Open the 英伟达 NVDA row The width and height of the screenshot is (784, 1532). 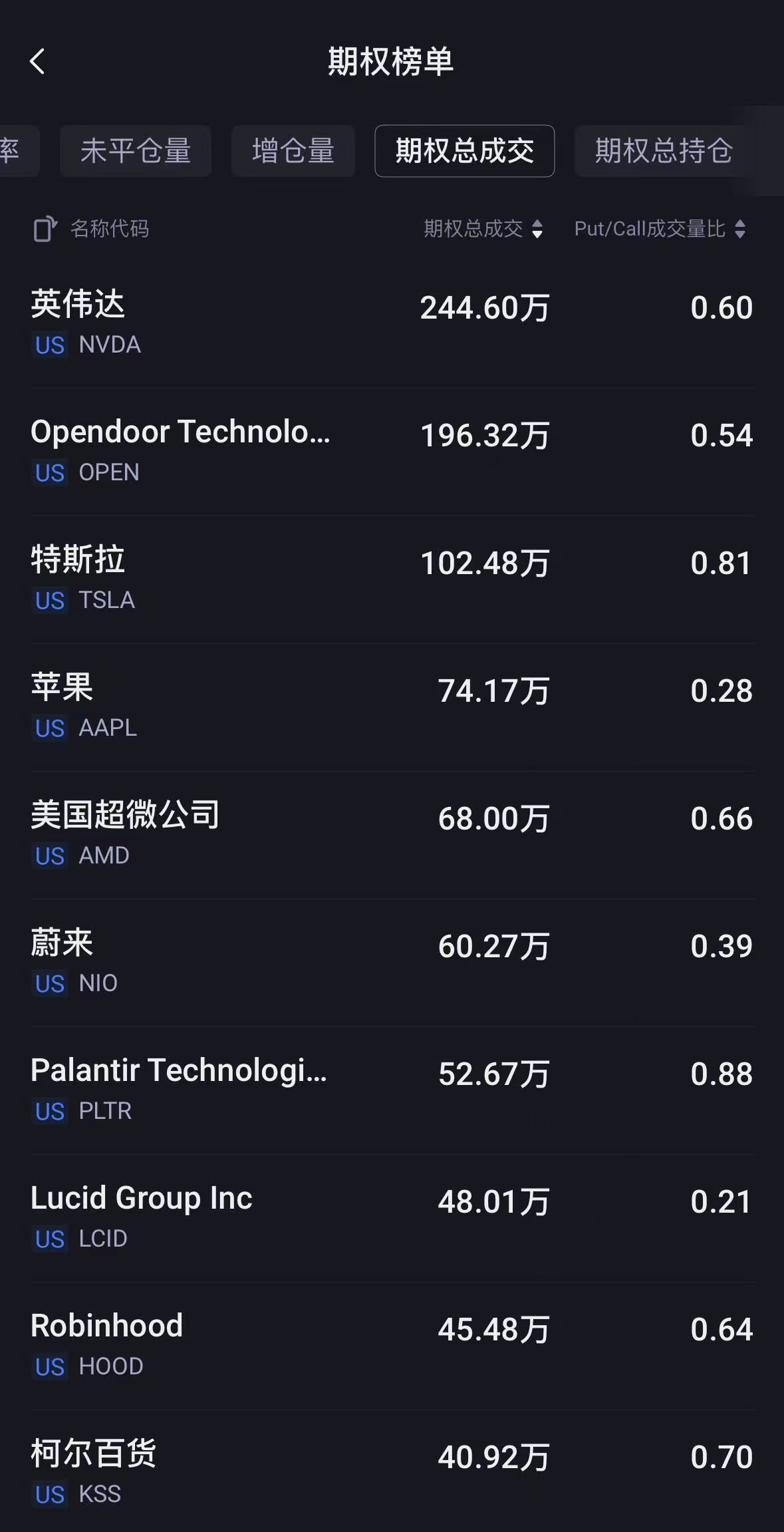pyautogui.click(x=392, y=324)
